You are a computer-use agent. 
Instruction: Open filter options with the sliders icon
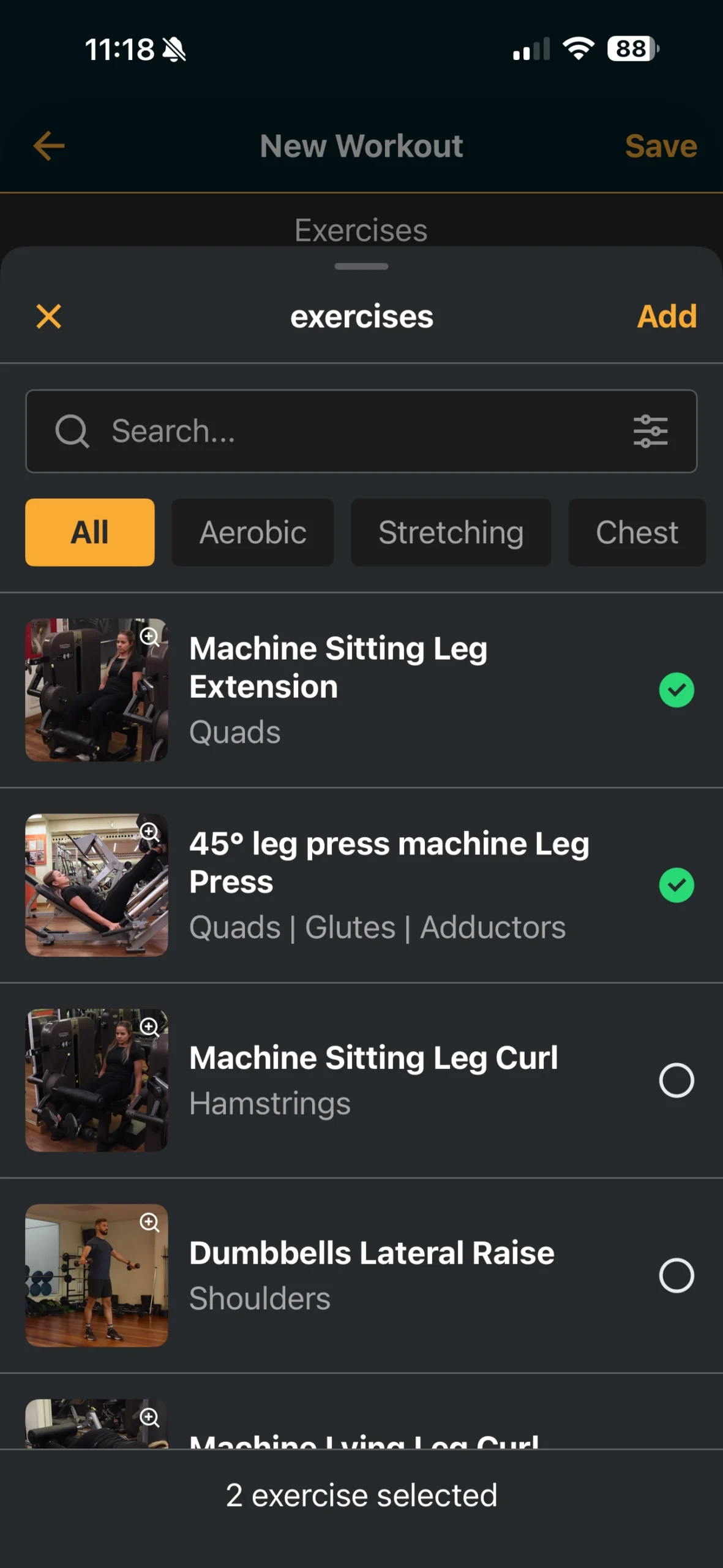click(651, 431)
